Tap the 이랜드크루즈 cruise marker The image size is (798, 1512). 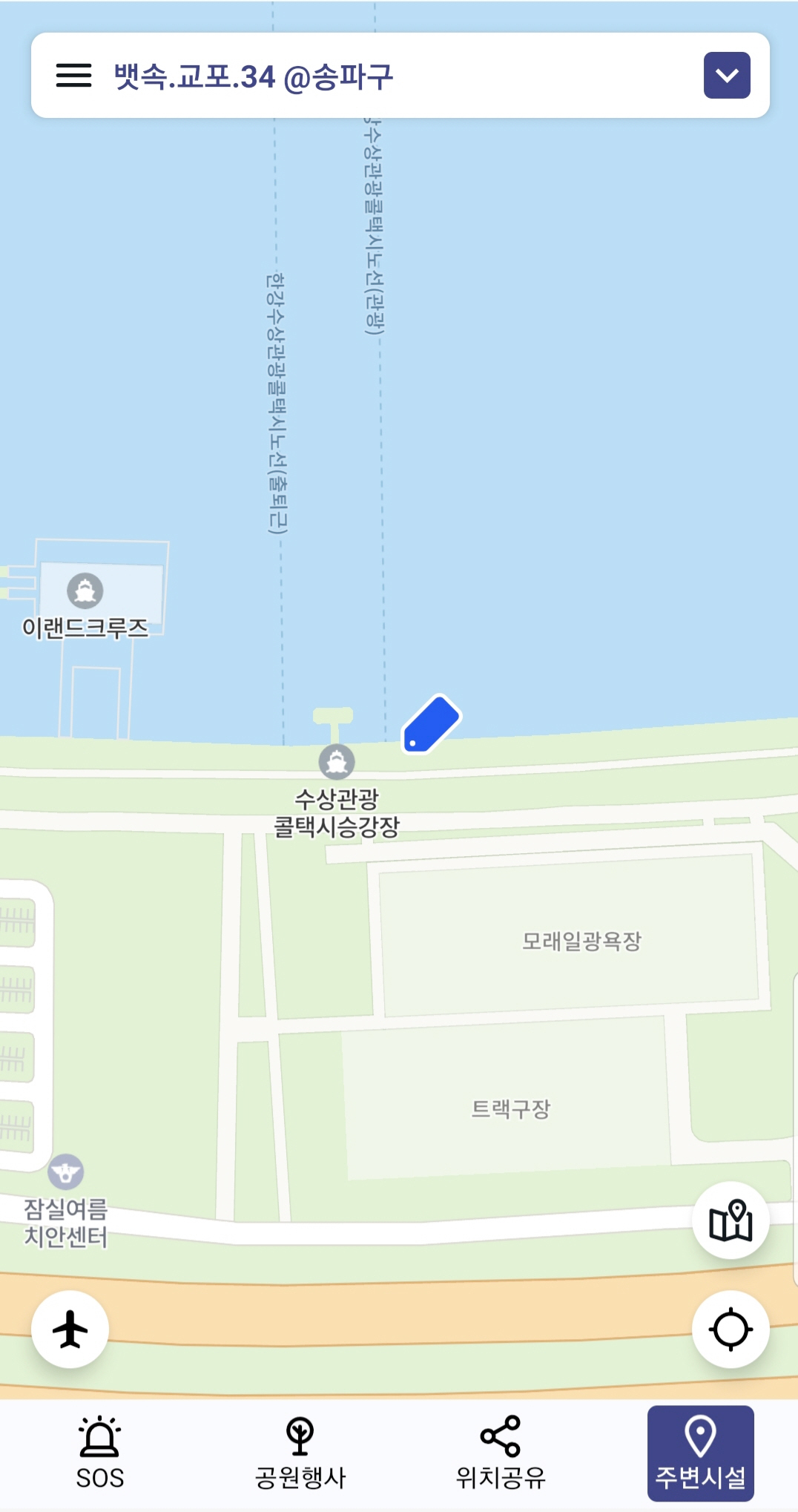(x=85, y=591)
